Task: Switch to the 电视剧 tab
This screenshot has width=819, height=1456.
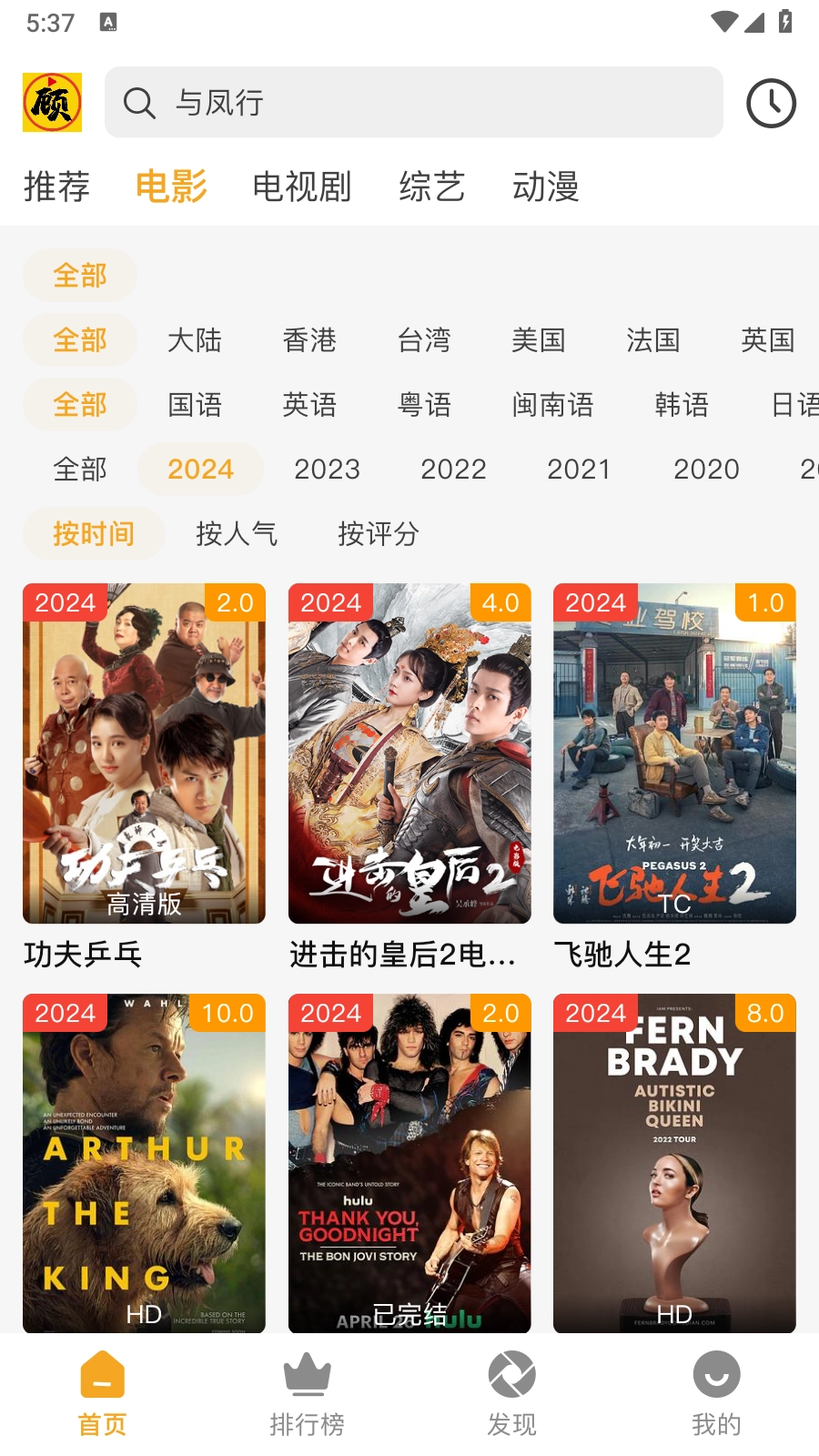Action: [x=300, y=187]
